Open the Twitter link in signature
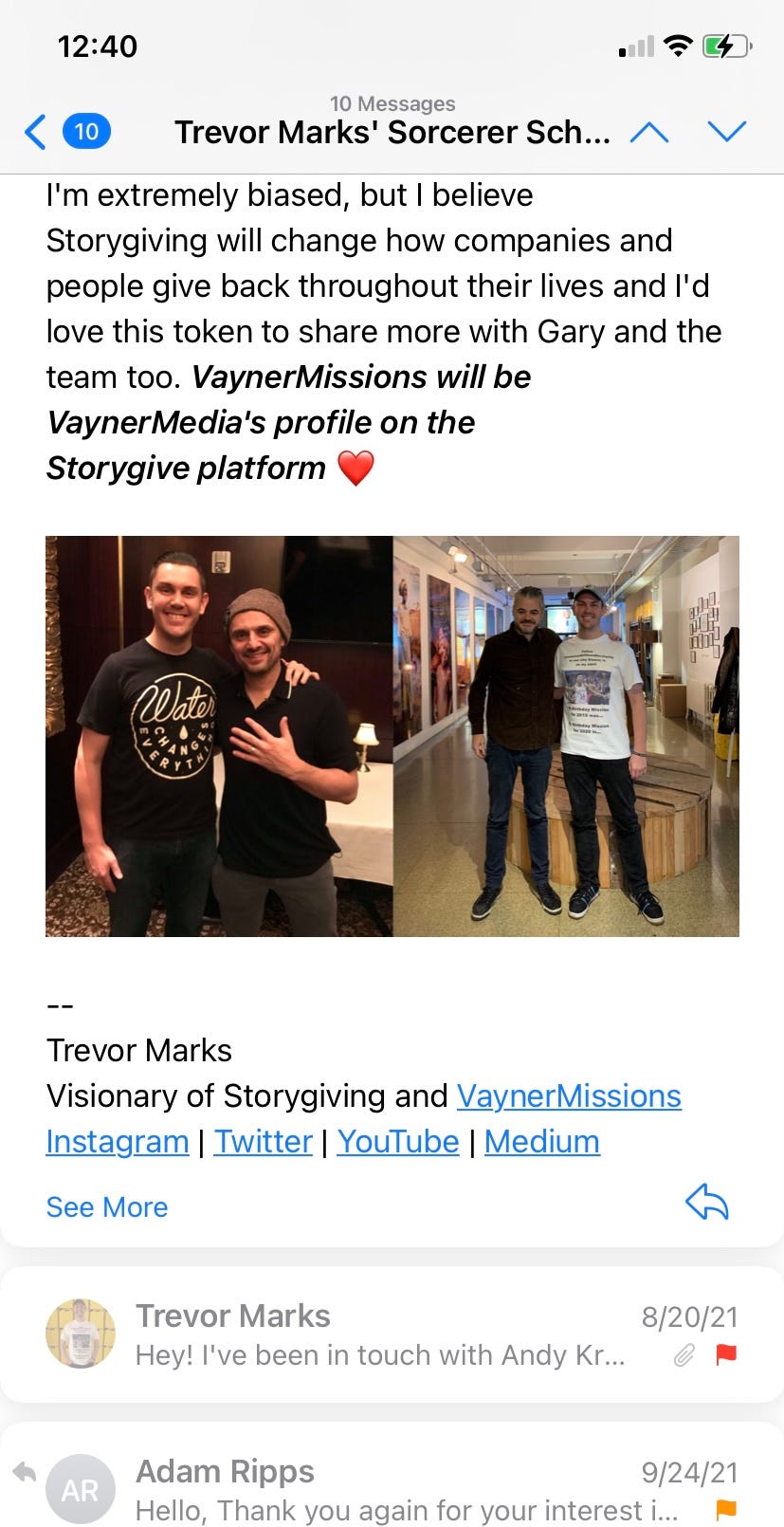This screenshot has height=1527, width=784. 263,1141
